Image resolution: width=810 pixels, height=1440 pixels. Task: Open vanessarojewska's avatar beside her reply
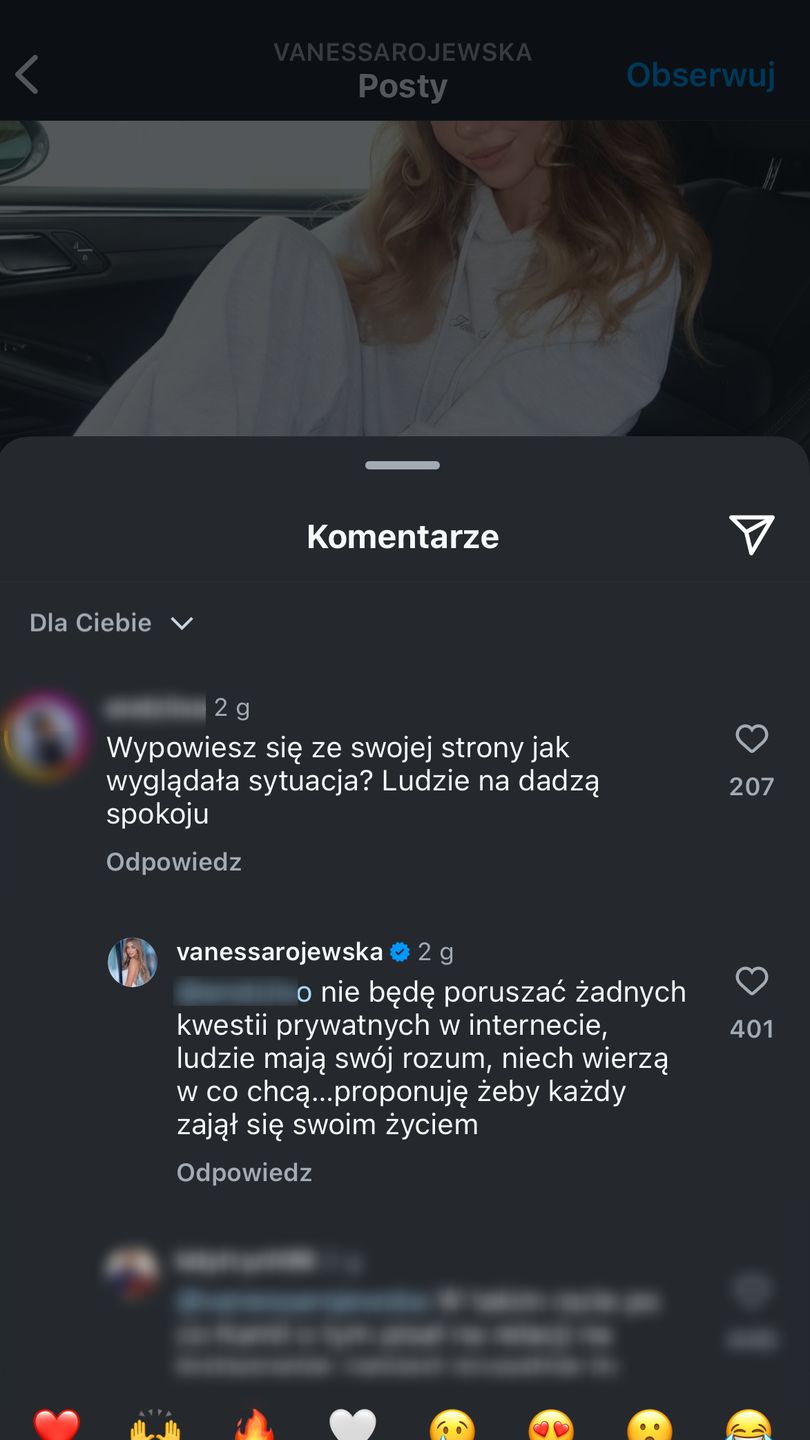point(132,962)
